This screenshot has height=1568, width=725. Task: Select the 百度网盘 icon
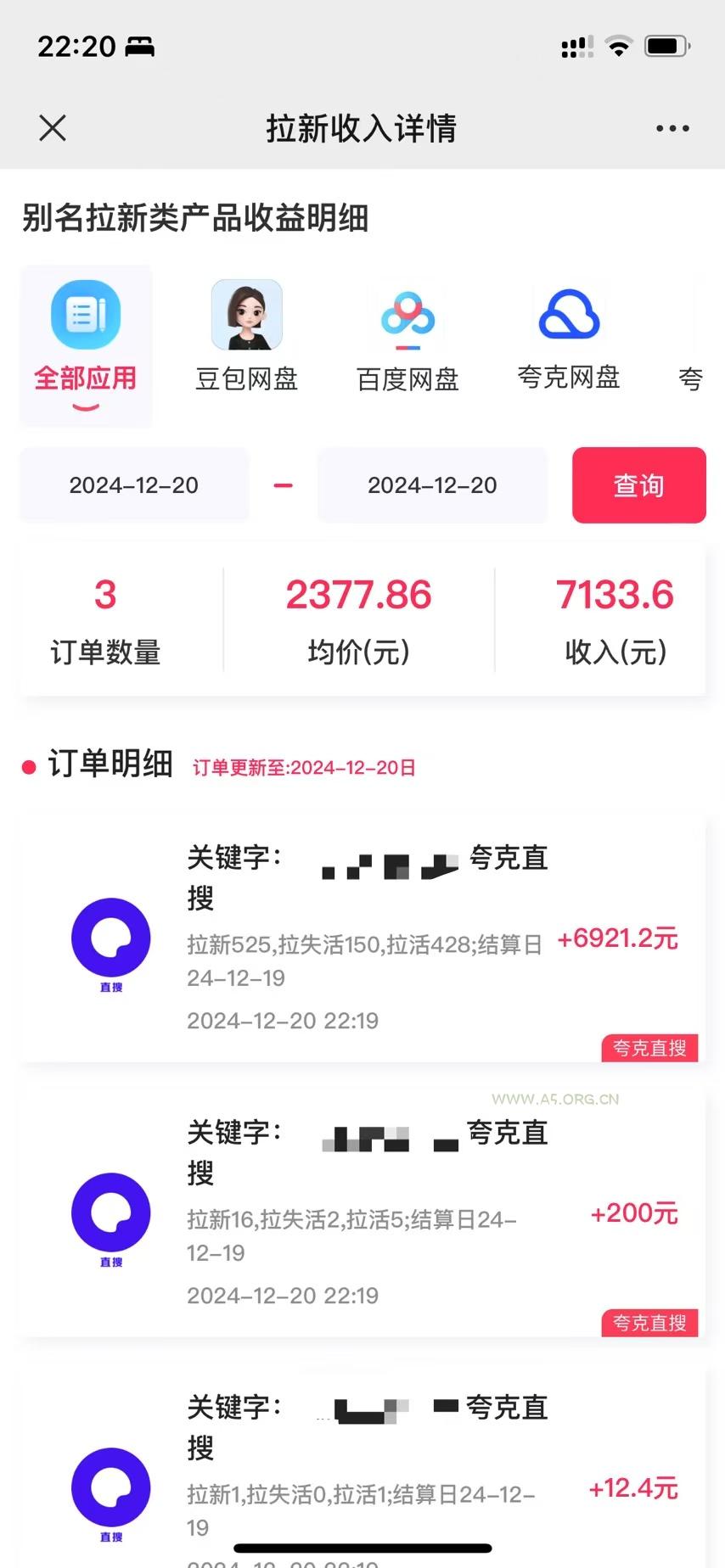pos(407,314)
